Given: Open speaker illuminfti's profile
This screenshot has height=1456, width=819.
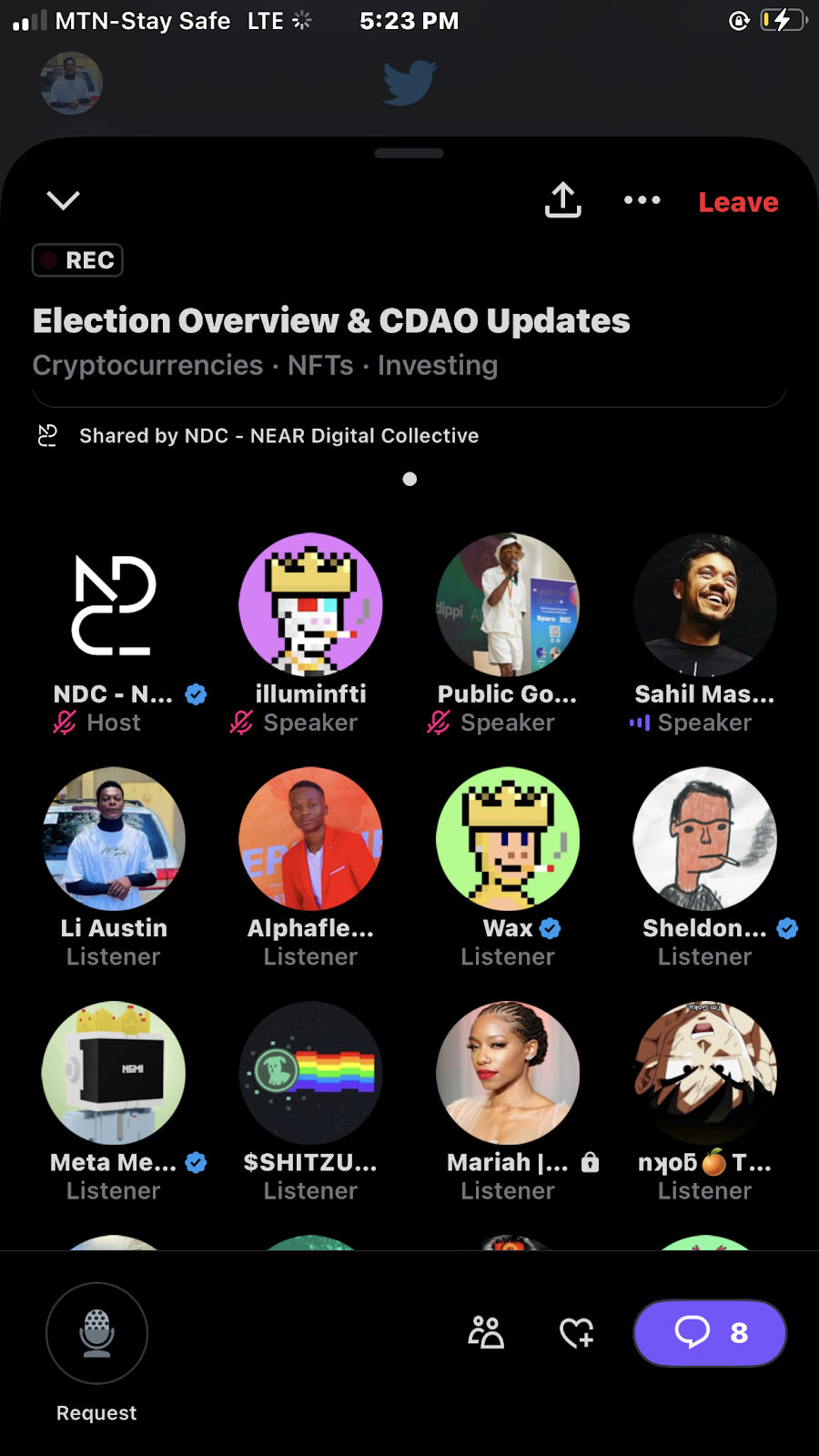Looking at the screenshot, I should pos(310,605).
